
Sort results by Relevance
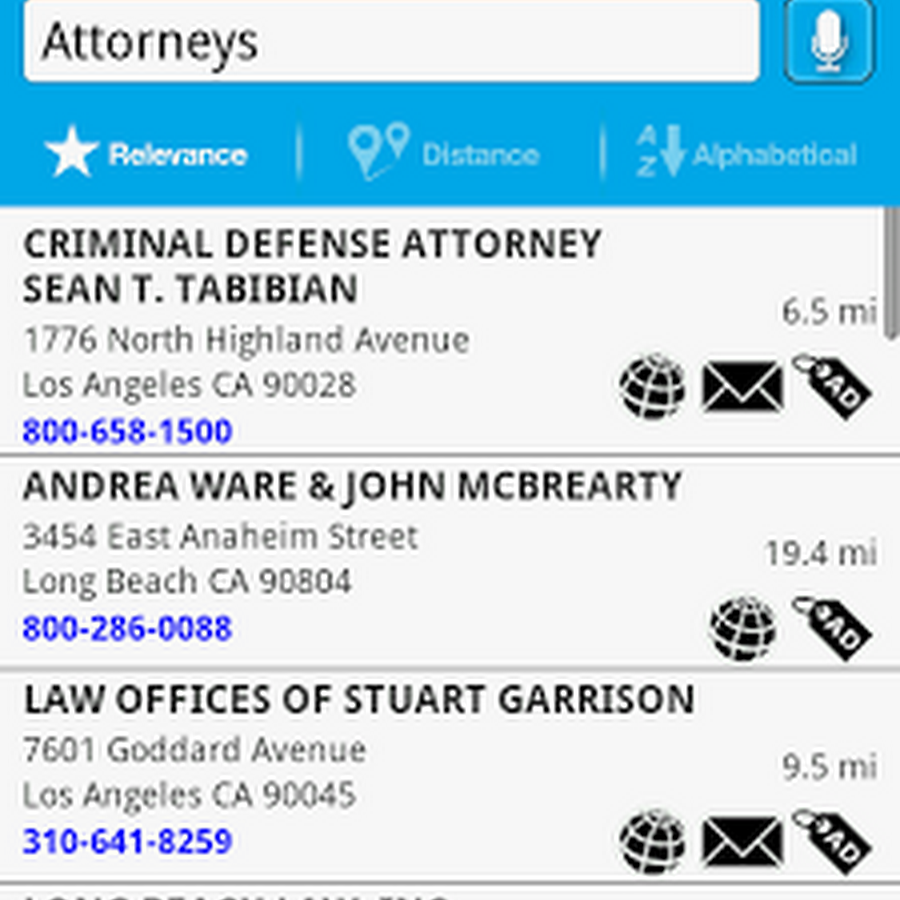click(x=147, y=155)
